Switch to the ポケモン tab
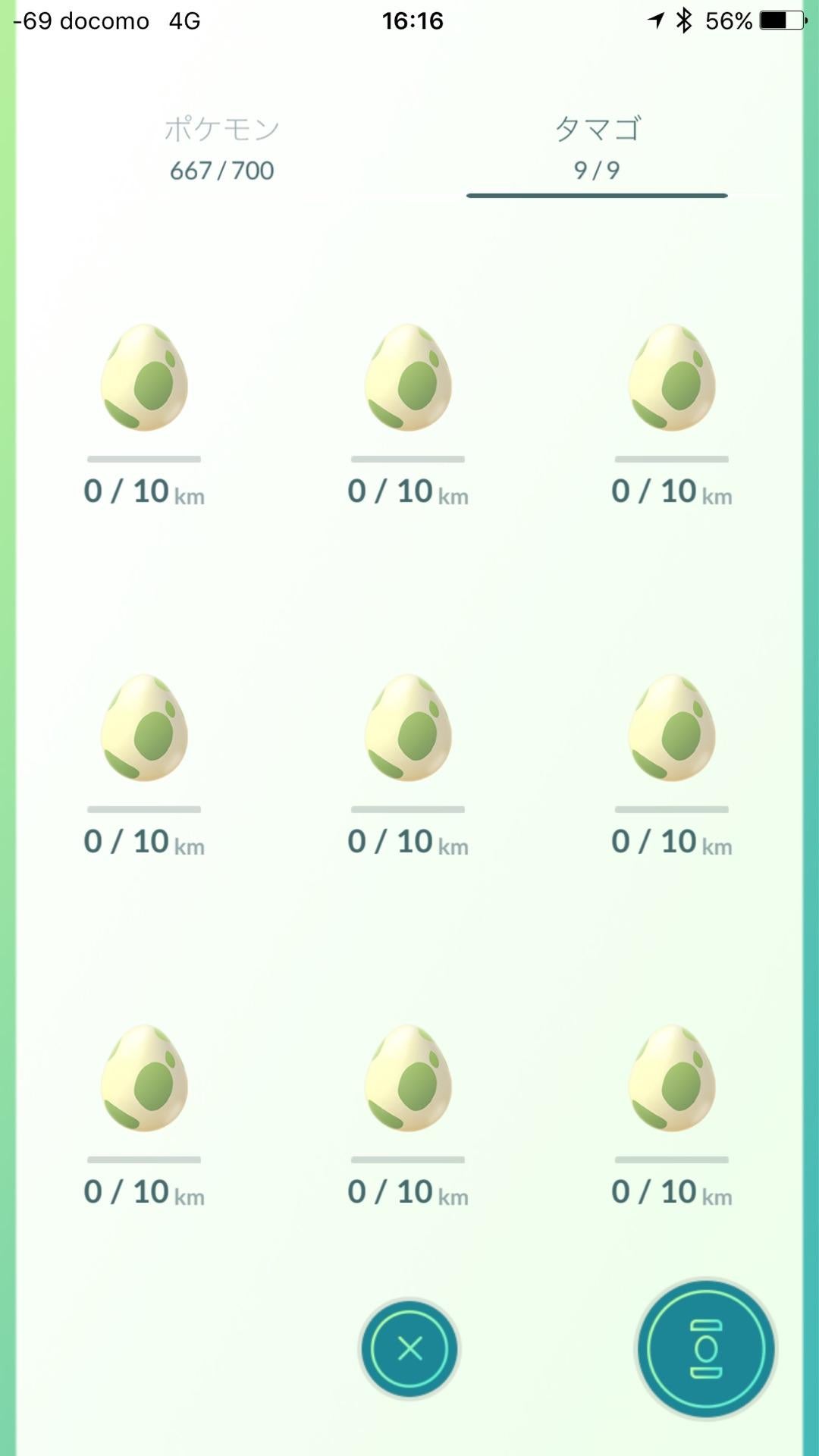 pos(221,149)
